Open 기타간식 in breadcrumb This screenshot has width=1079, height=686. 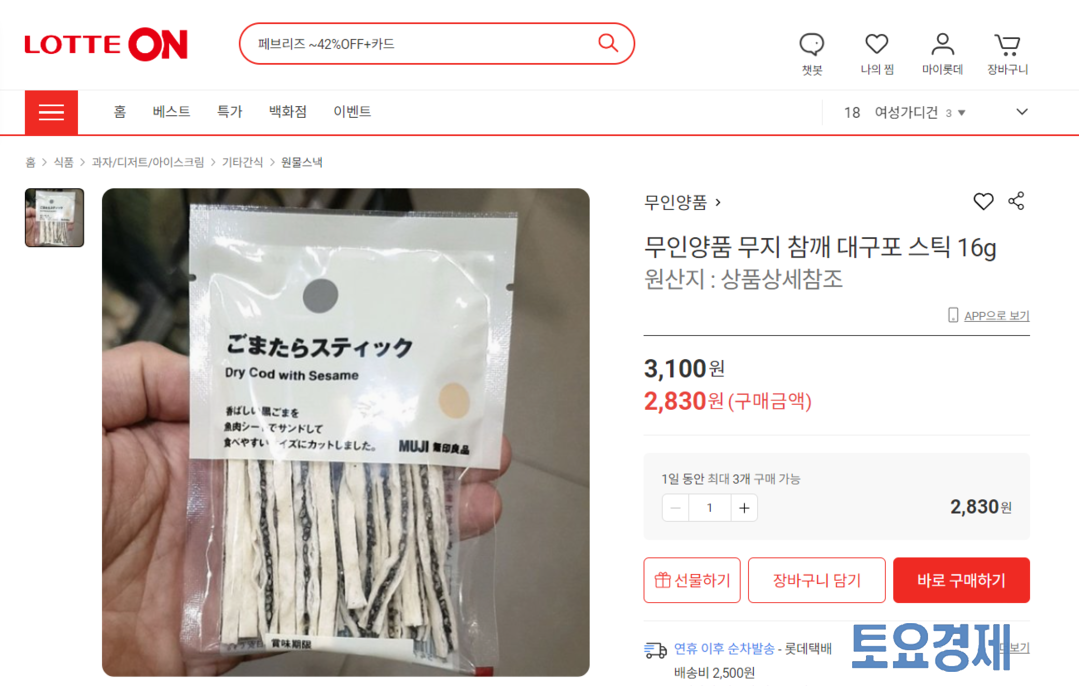(x=242, y=162)
